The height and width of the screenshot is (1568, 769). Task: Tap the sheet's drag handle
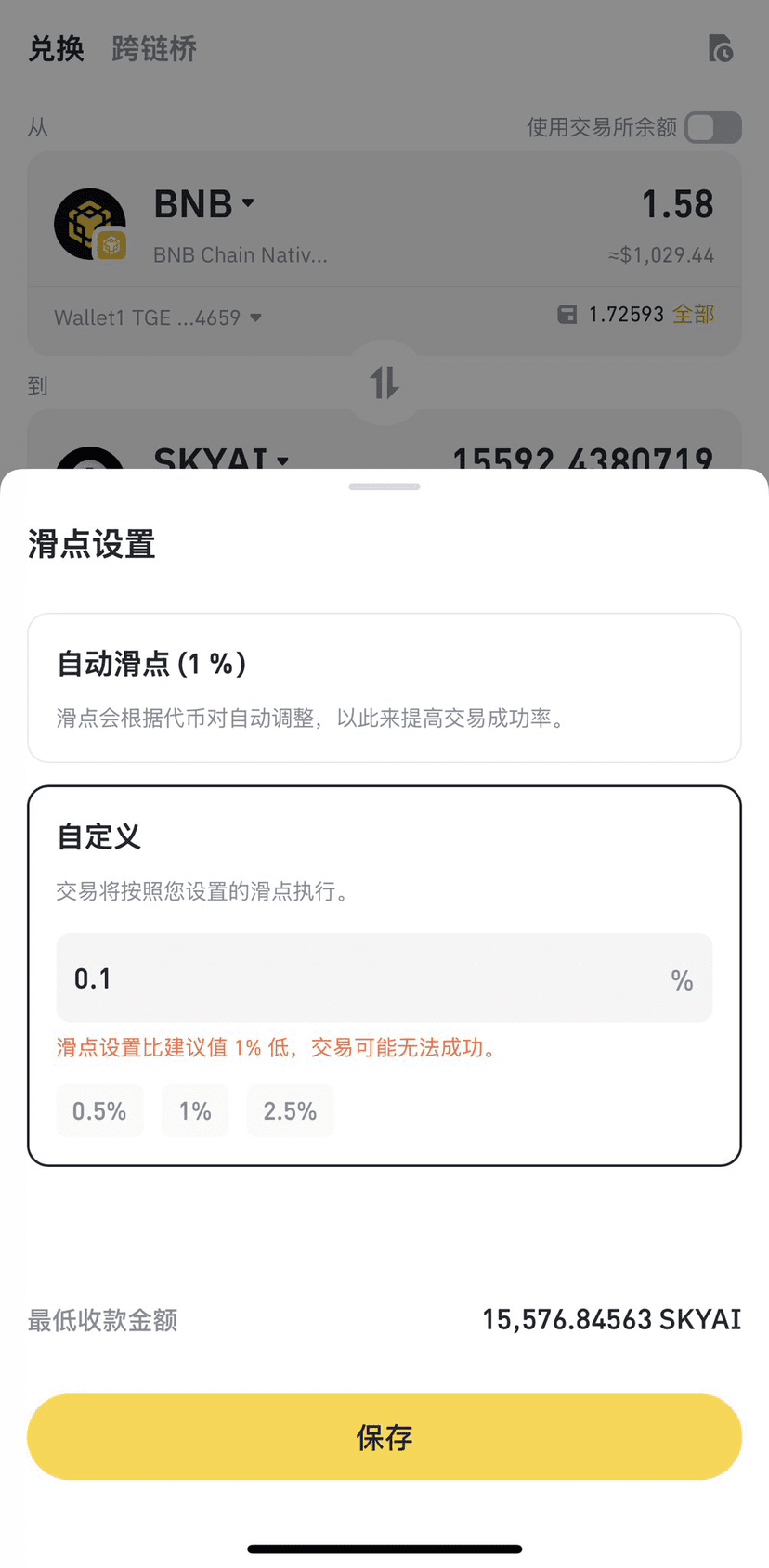click(x=384, y=486)
